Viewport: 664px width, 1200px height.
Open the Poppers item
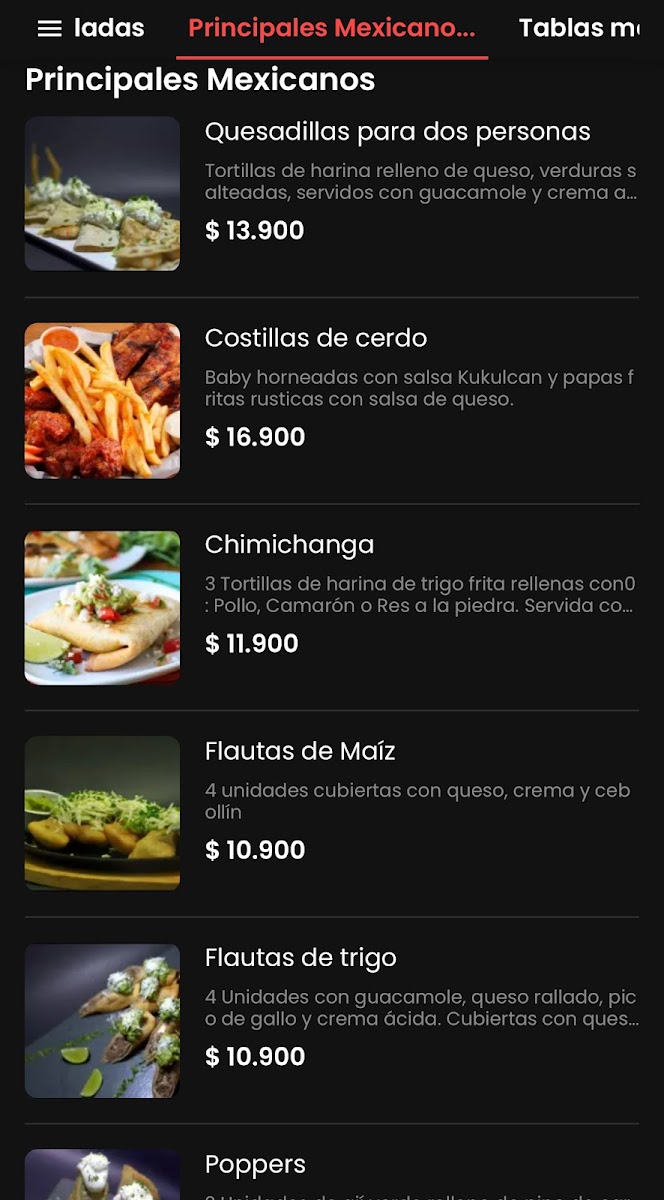[255, 1165]
